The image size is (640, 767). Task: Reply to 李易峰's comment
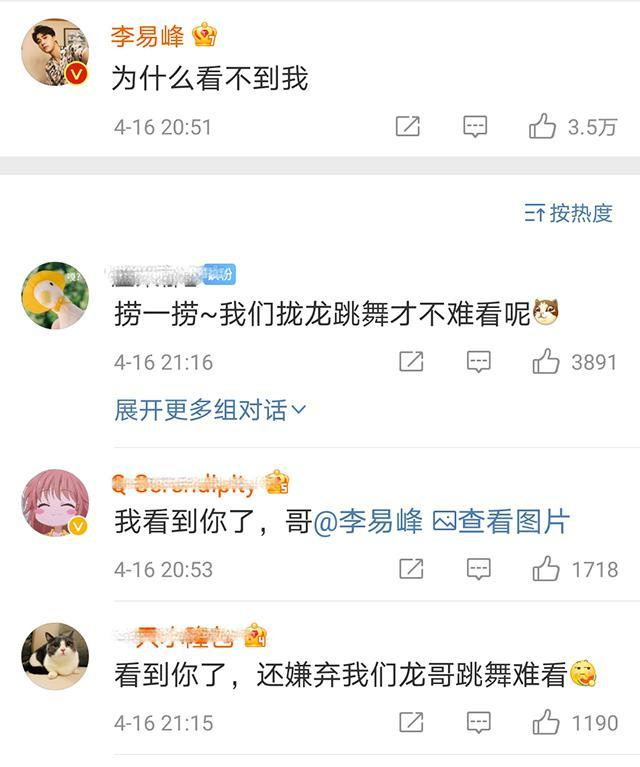pyautogui.click(x=475, y=127)
